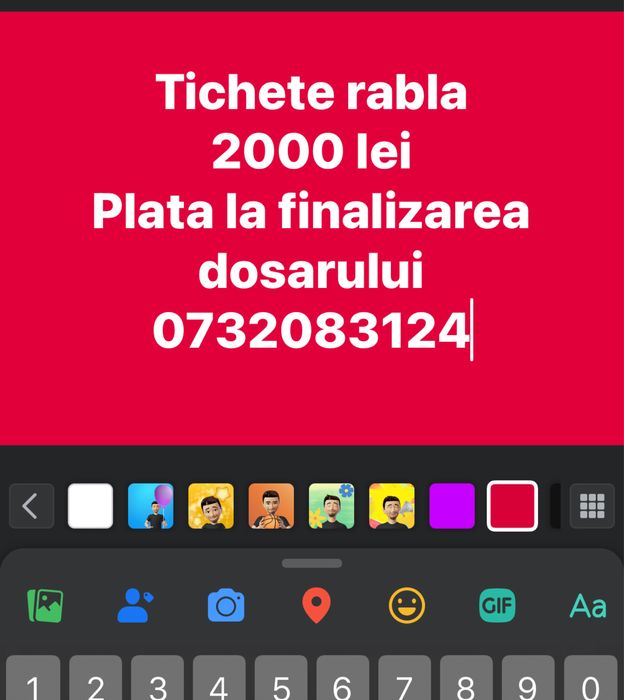
Task: Pick the orange basketball avatar background
Action: tap(271, 506)
